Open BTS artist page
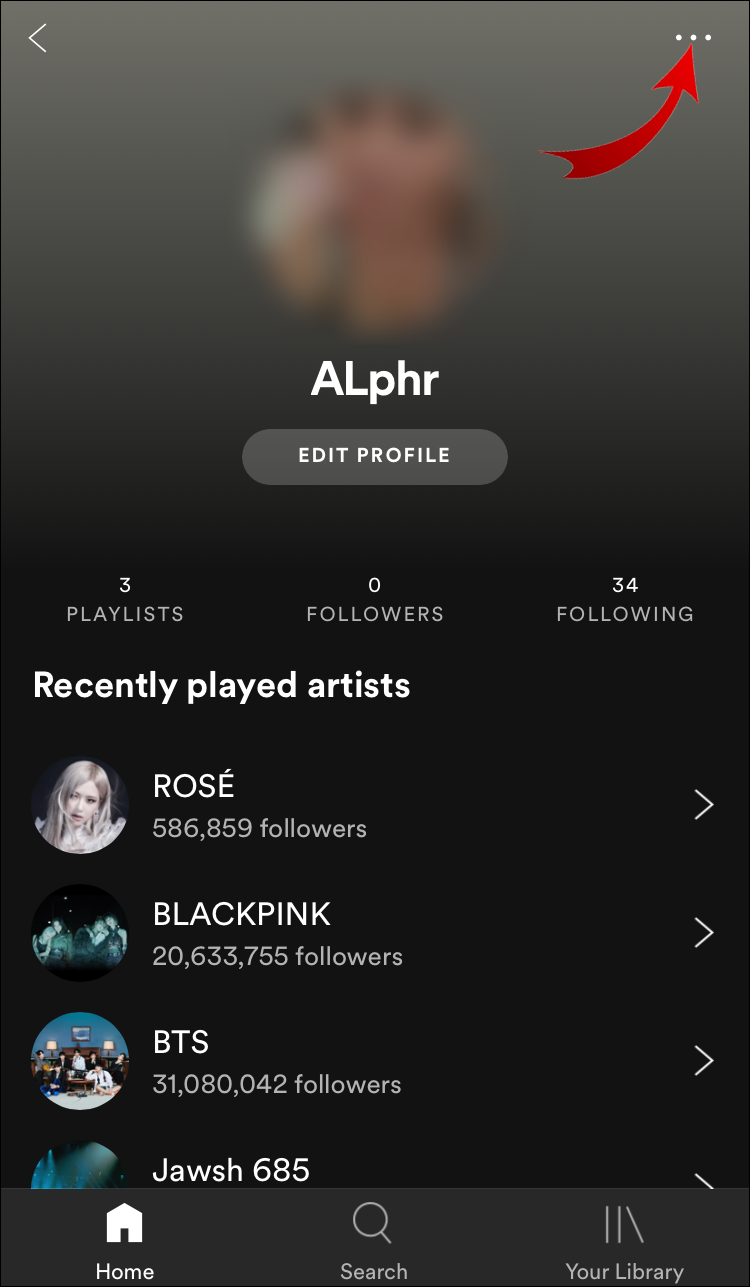 (x=373, y=1061)
